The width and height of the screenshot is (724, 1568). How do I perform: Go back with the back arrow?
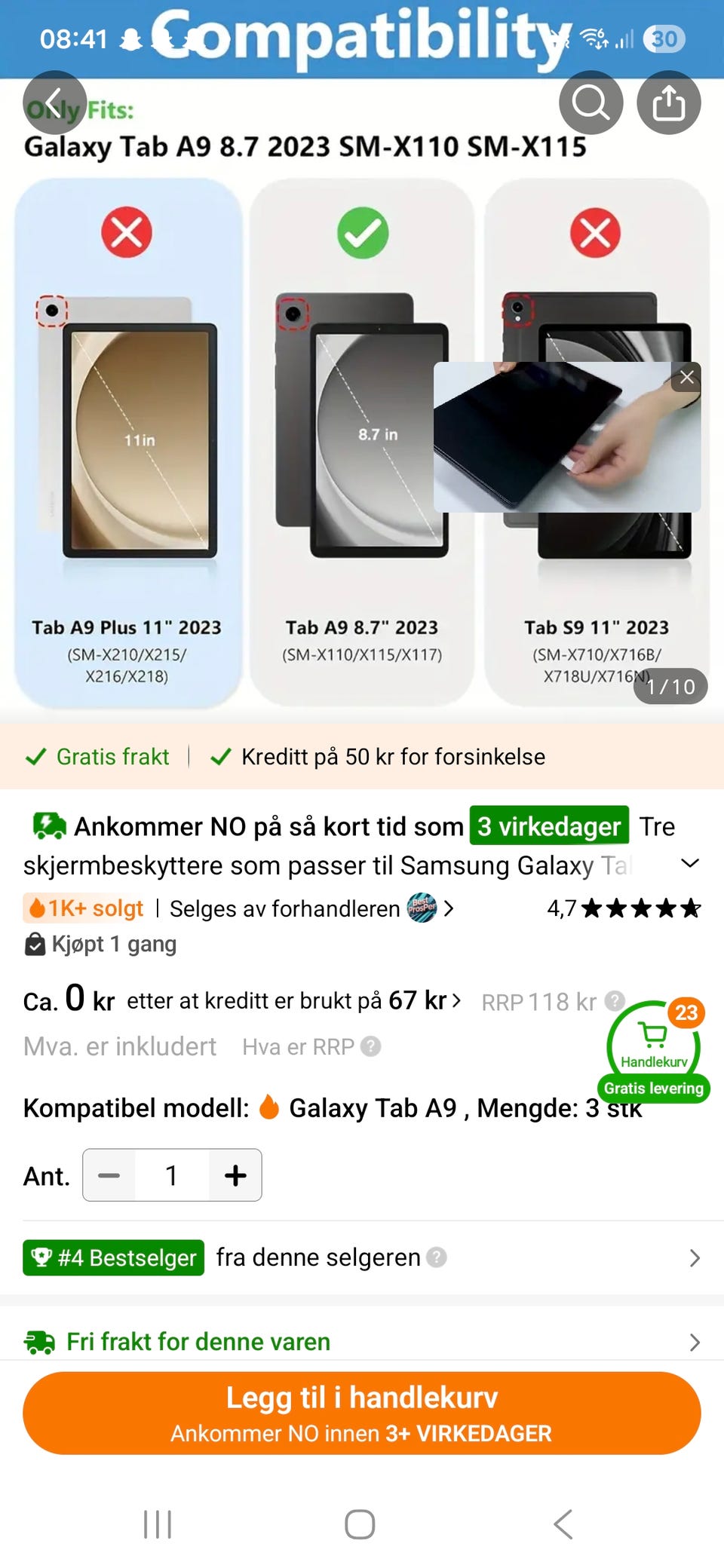(x=55, y=103)
